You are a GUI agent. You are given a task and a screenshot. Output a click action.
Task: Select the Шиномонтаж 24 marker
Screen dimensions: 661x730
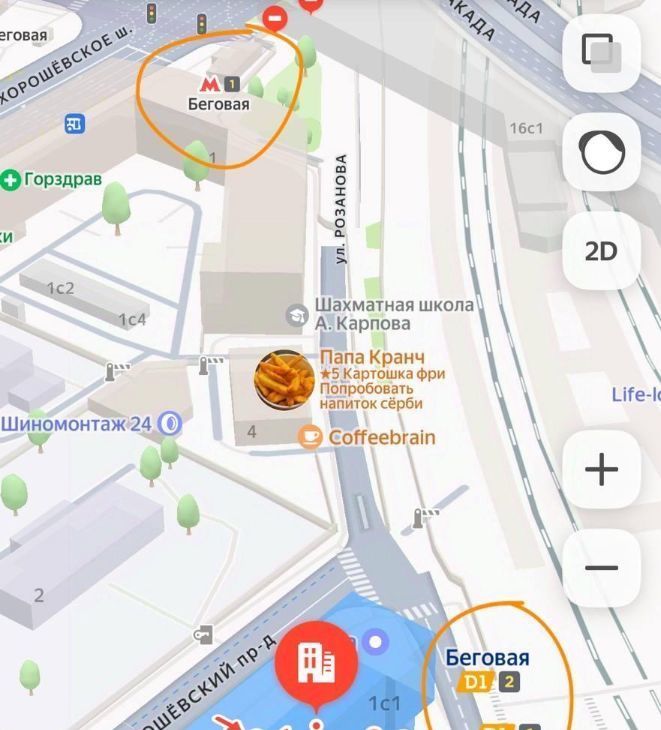click(x=173, y=424)
